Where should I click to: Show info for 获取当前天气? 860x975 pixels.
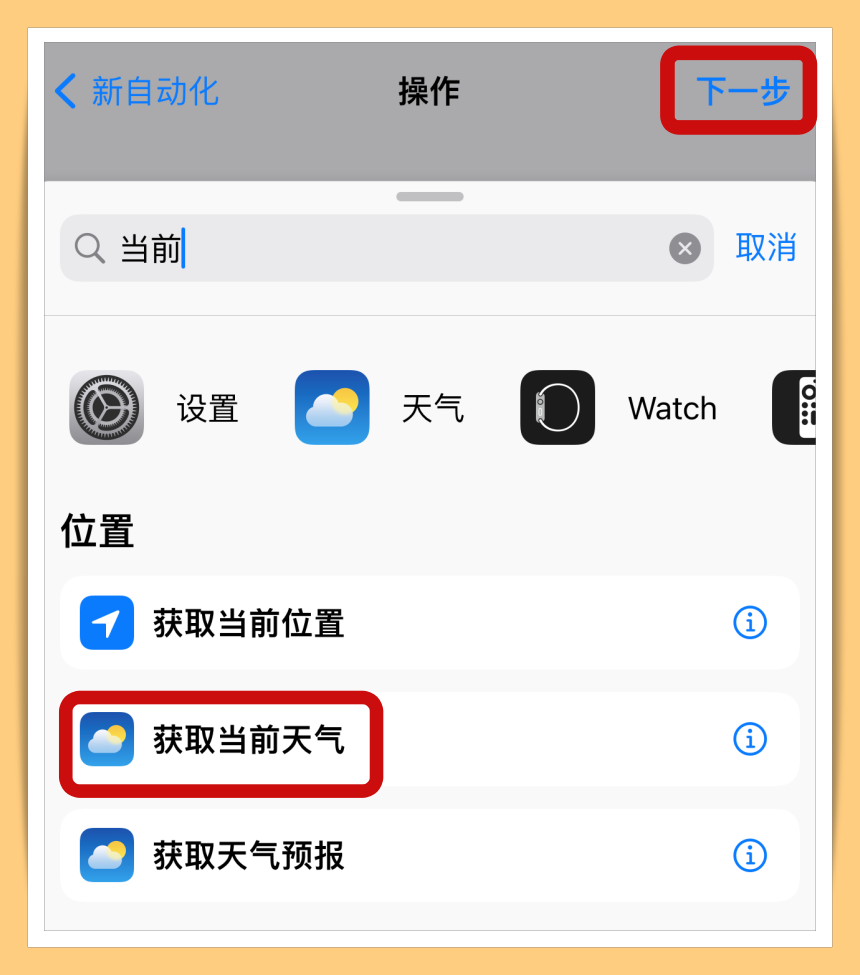coord(749,739)
